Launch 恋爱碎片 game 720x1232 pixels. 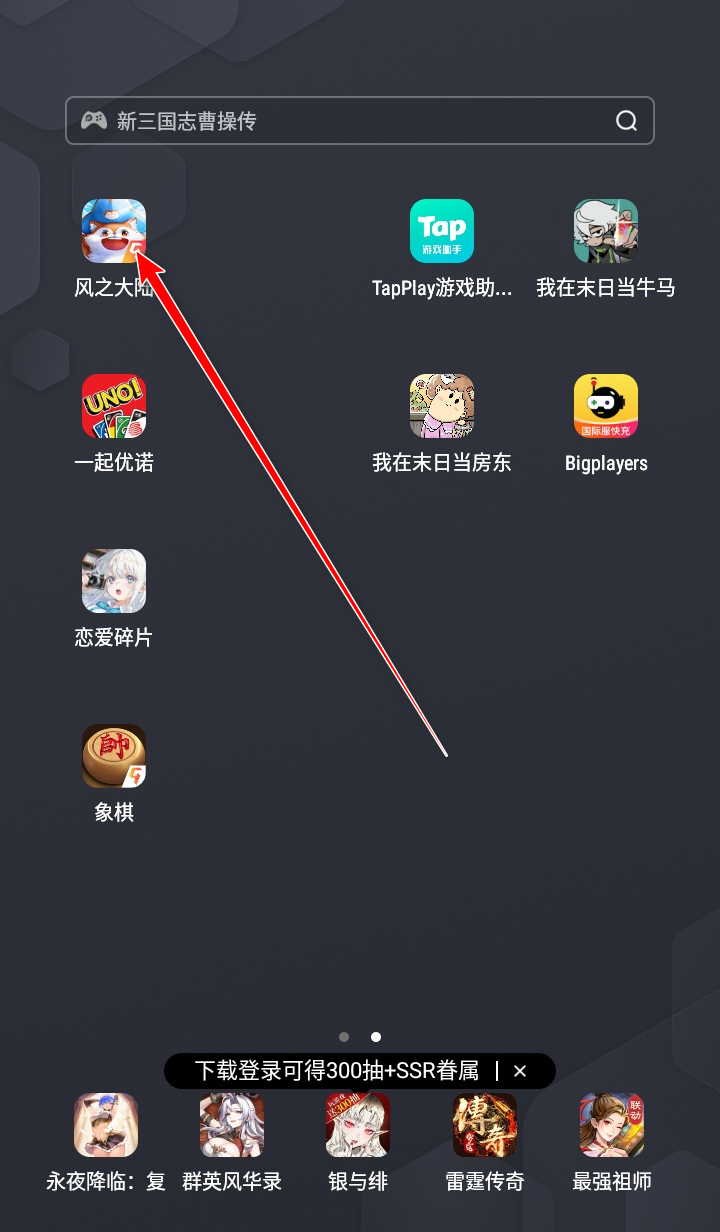[114, 582]
